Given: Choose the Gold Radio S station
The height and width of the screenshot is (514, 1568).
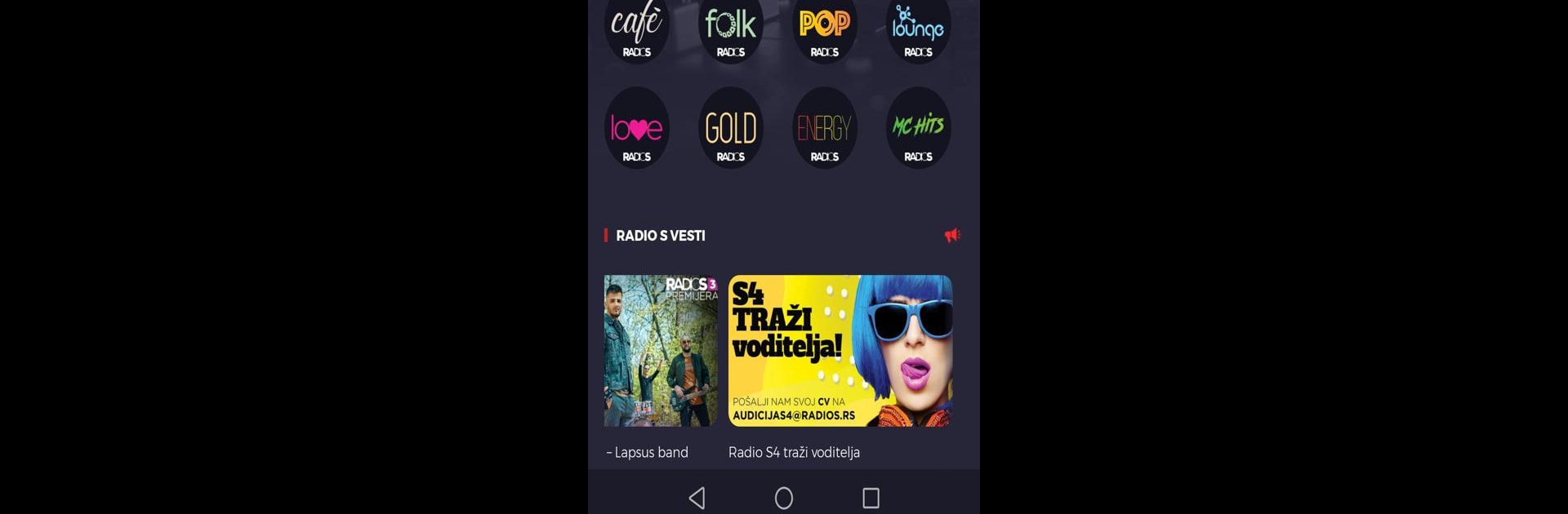Looking at the screenshot, I should [x=730, y=129].
